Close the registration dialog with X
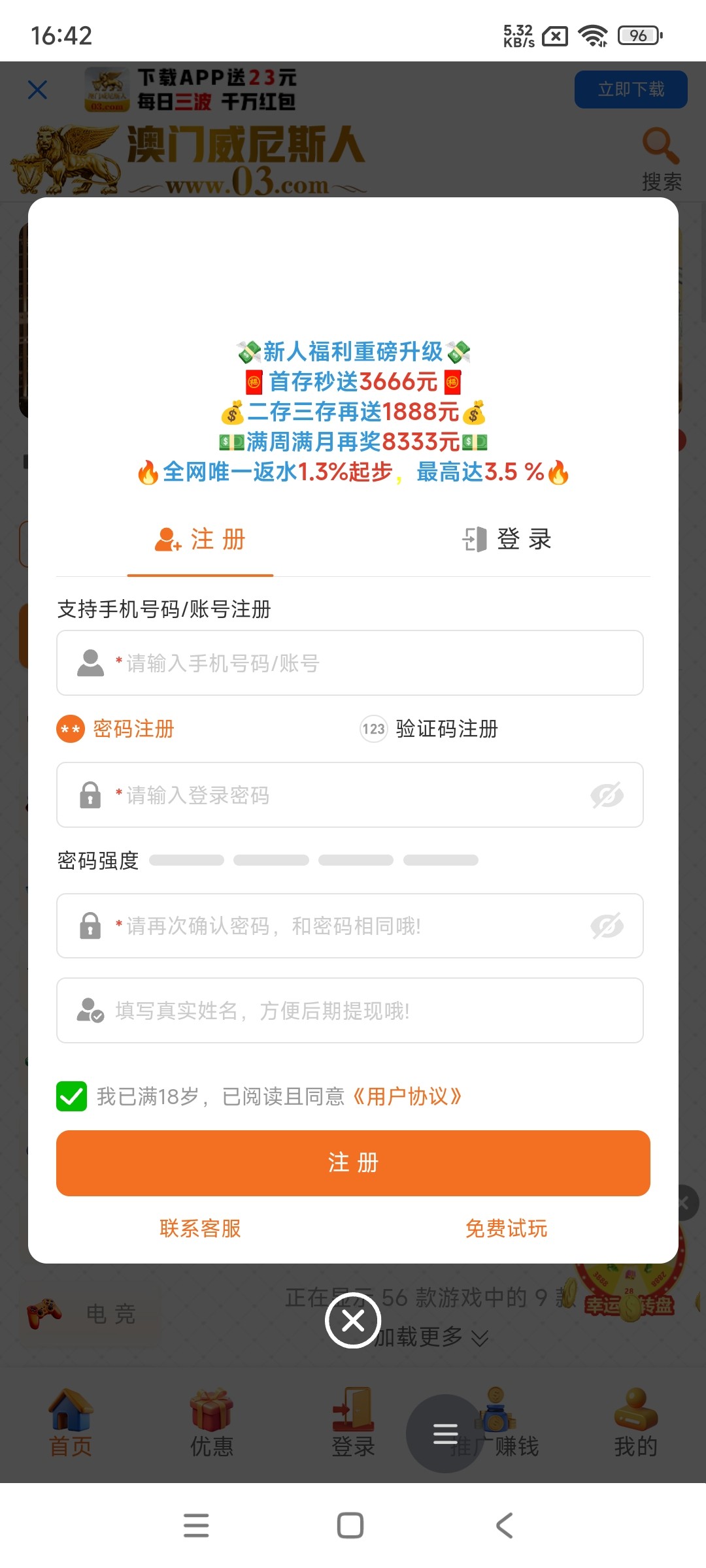This screenshot has height=1568, width=706. [353, 1321]
